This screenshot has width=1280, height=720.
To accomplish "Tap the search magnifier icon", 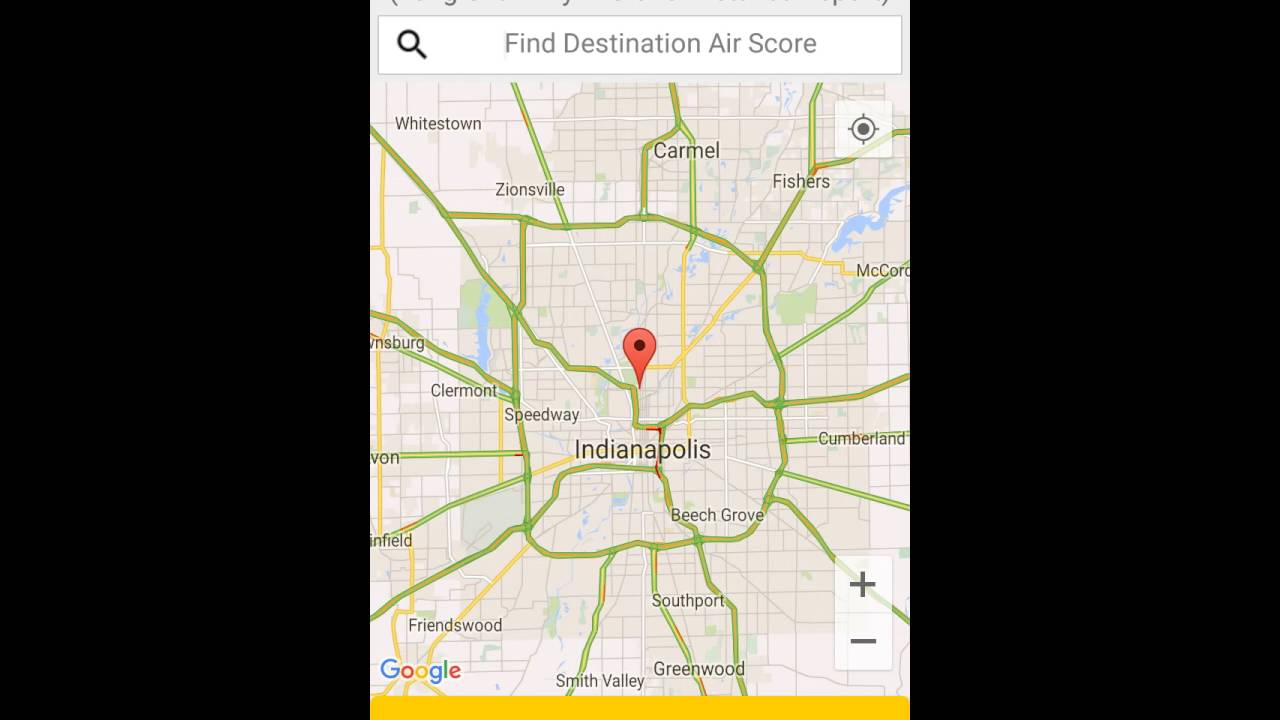I will point(412,44).
